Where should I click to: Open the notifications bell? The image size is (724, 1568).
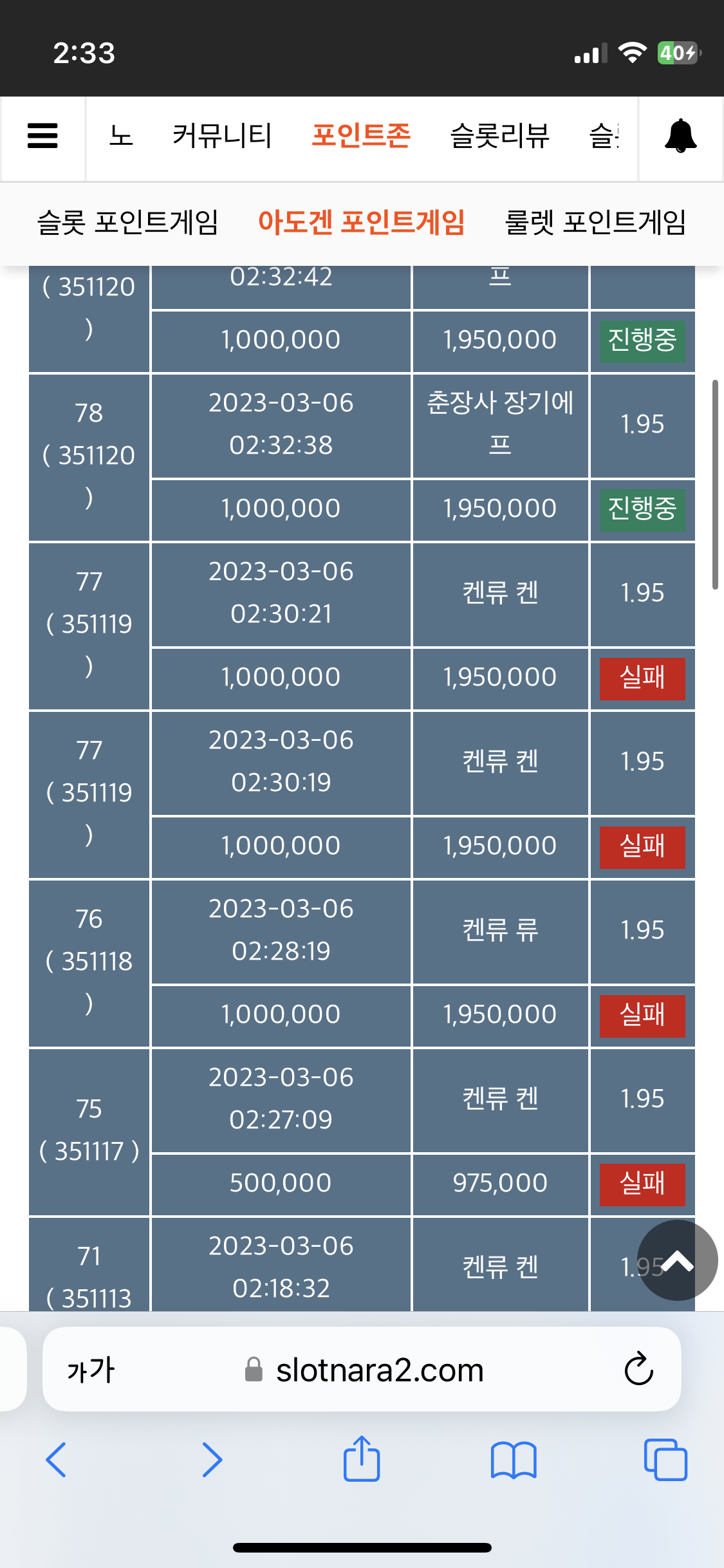coord(680,136)
